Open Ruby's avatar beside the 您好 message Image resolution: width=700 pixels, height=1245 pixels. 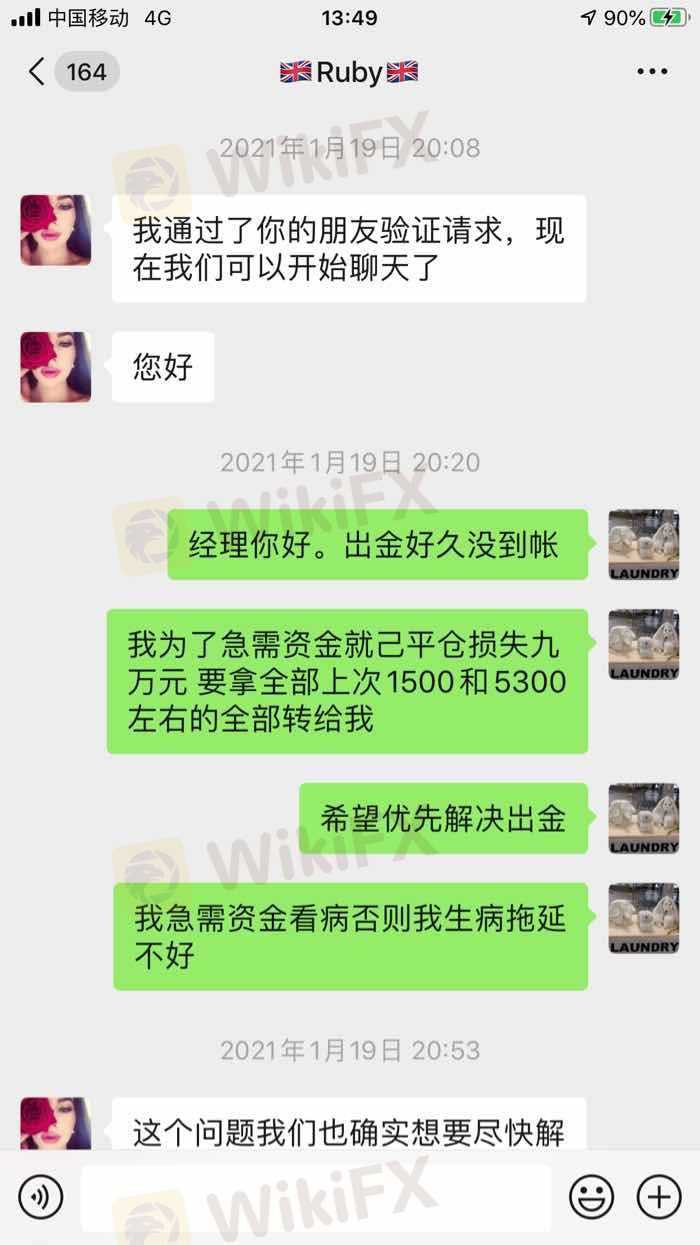point(56,367)
